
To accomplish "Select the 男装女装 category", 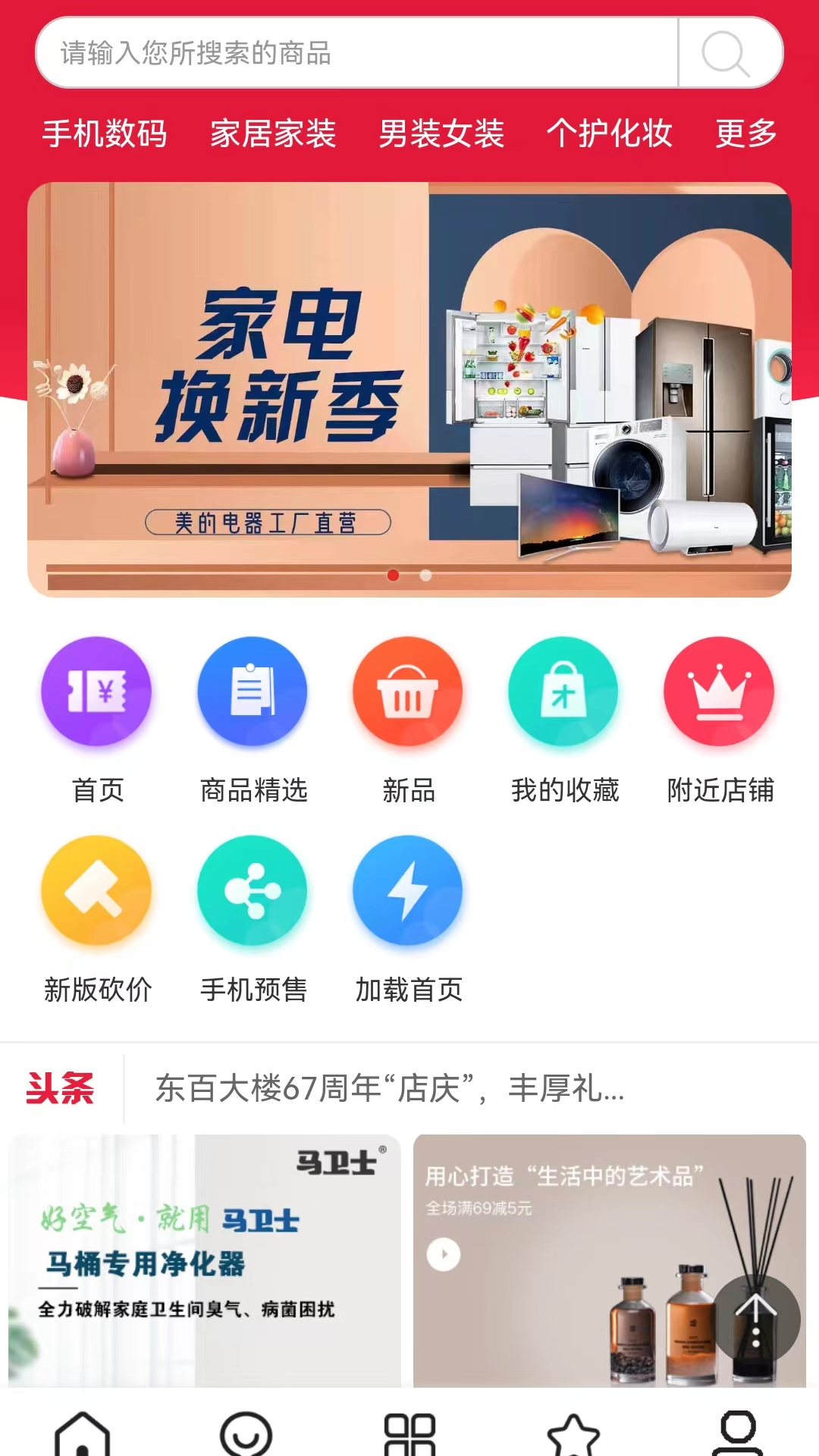I will coord(441,133).
